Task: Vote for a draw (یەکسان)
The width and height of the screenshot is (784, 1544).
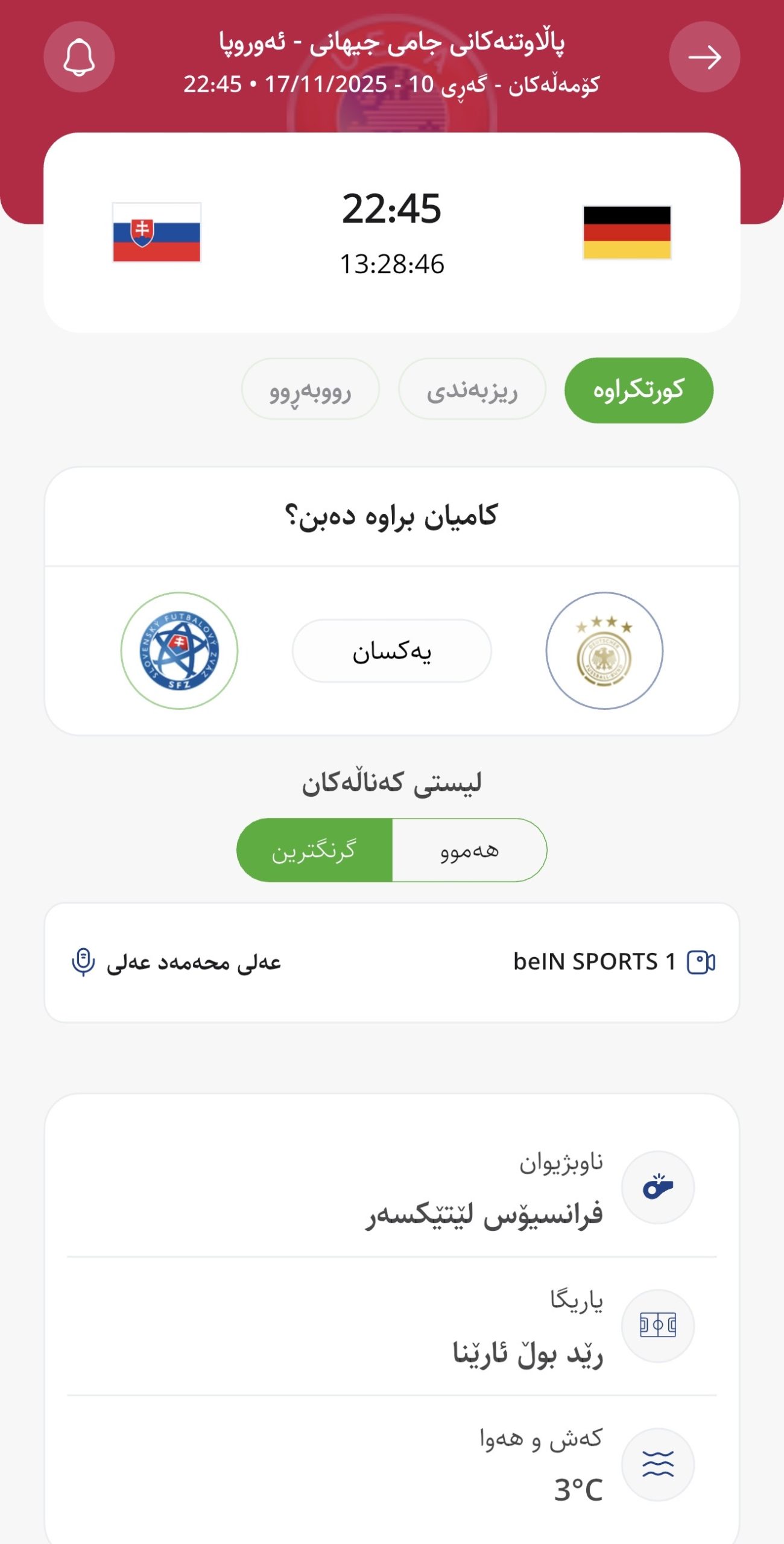Action: 392,651
